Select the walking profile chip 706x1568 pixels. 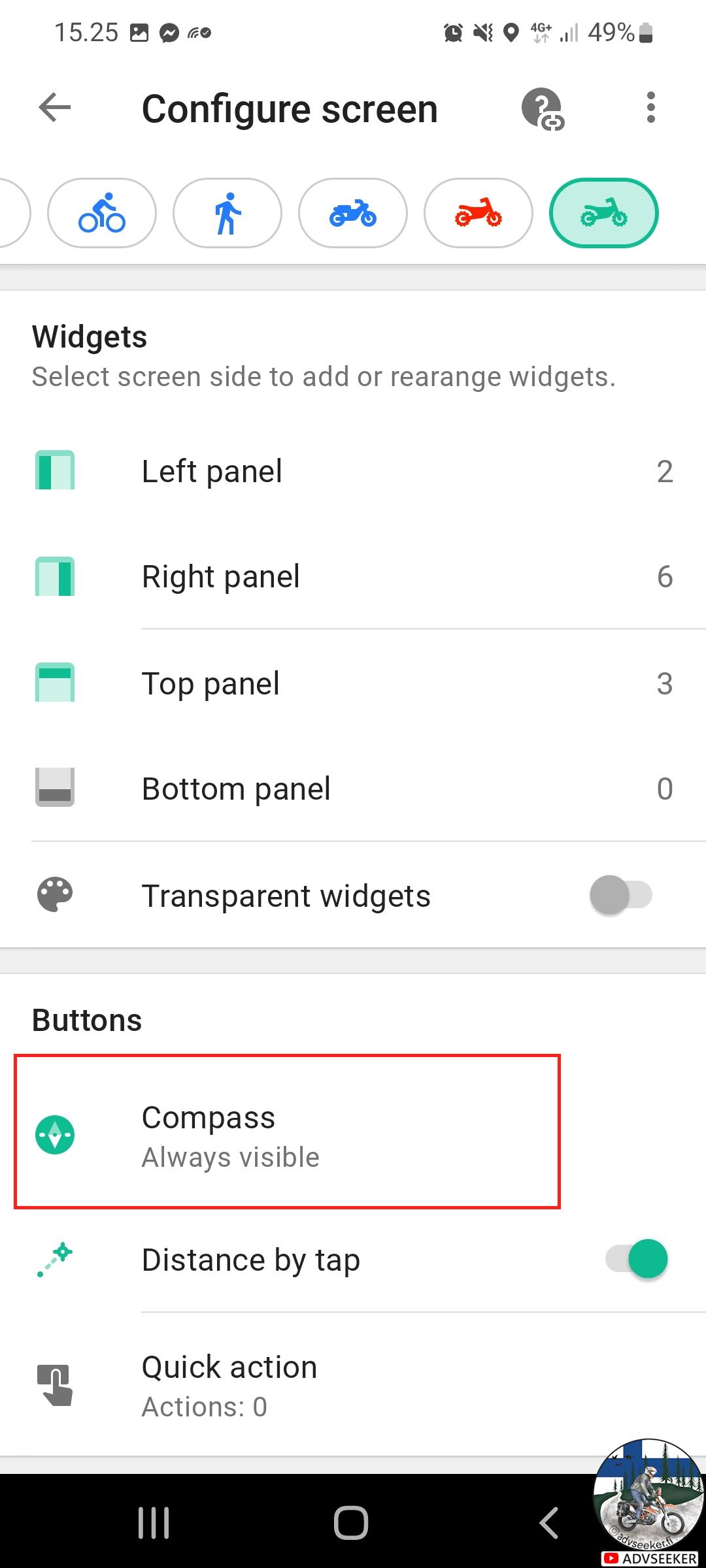click(x=227, y=213)
